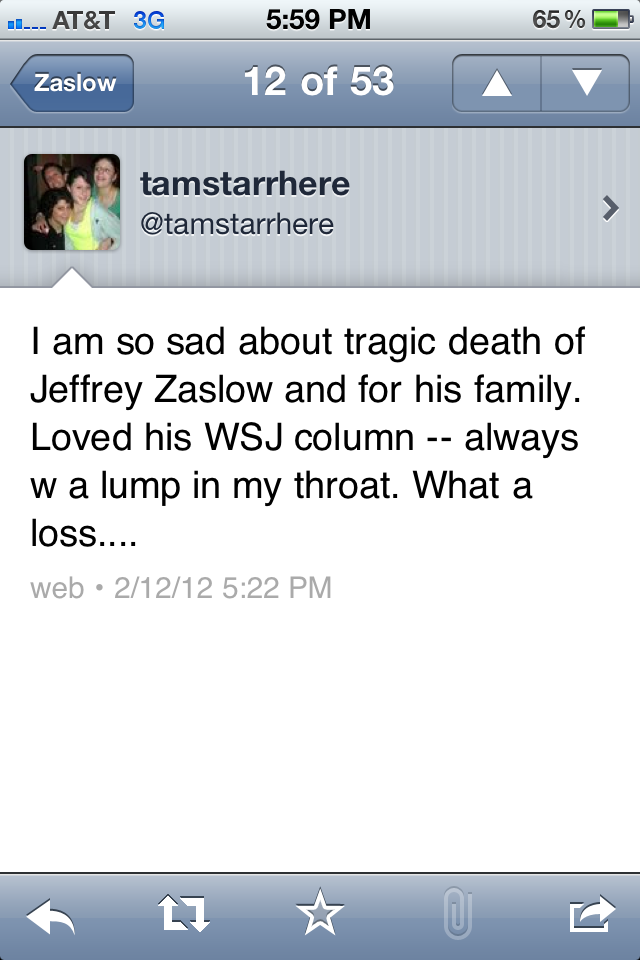
Task: Go back to the Zaslow list
Action: coord(73,83)
